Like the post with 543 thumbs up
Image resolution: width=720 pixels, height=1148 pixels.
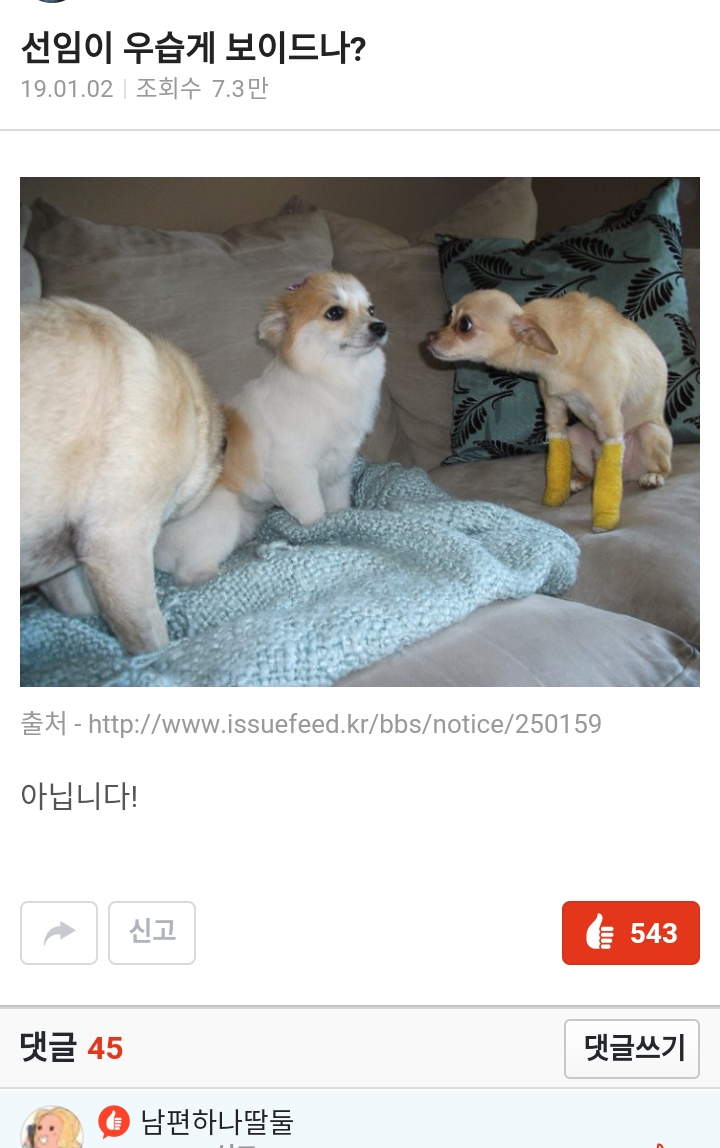pos(630,933)
